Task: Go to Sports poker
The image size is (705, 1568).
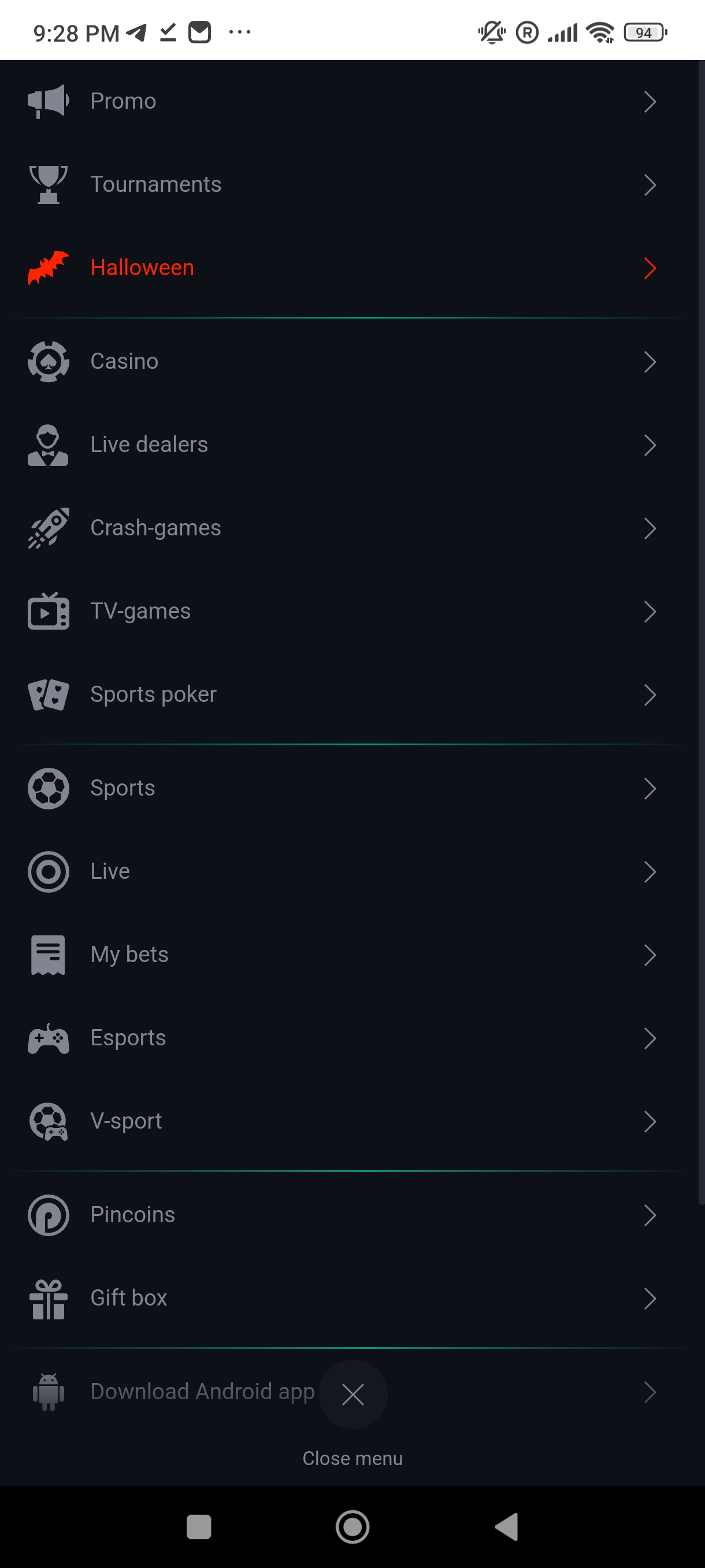Action: (153, 694)
